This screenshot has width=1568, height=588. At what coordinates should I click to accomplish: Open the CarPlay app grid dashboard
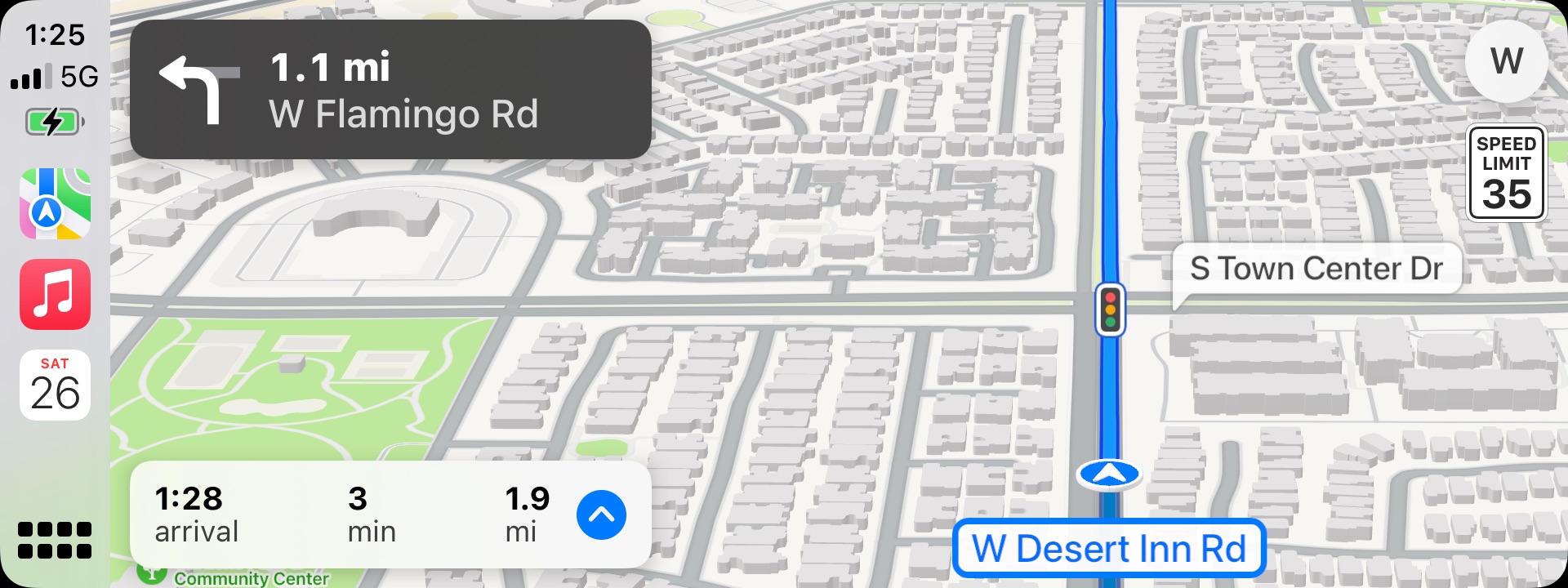(x=55, y=540)
